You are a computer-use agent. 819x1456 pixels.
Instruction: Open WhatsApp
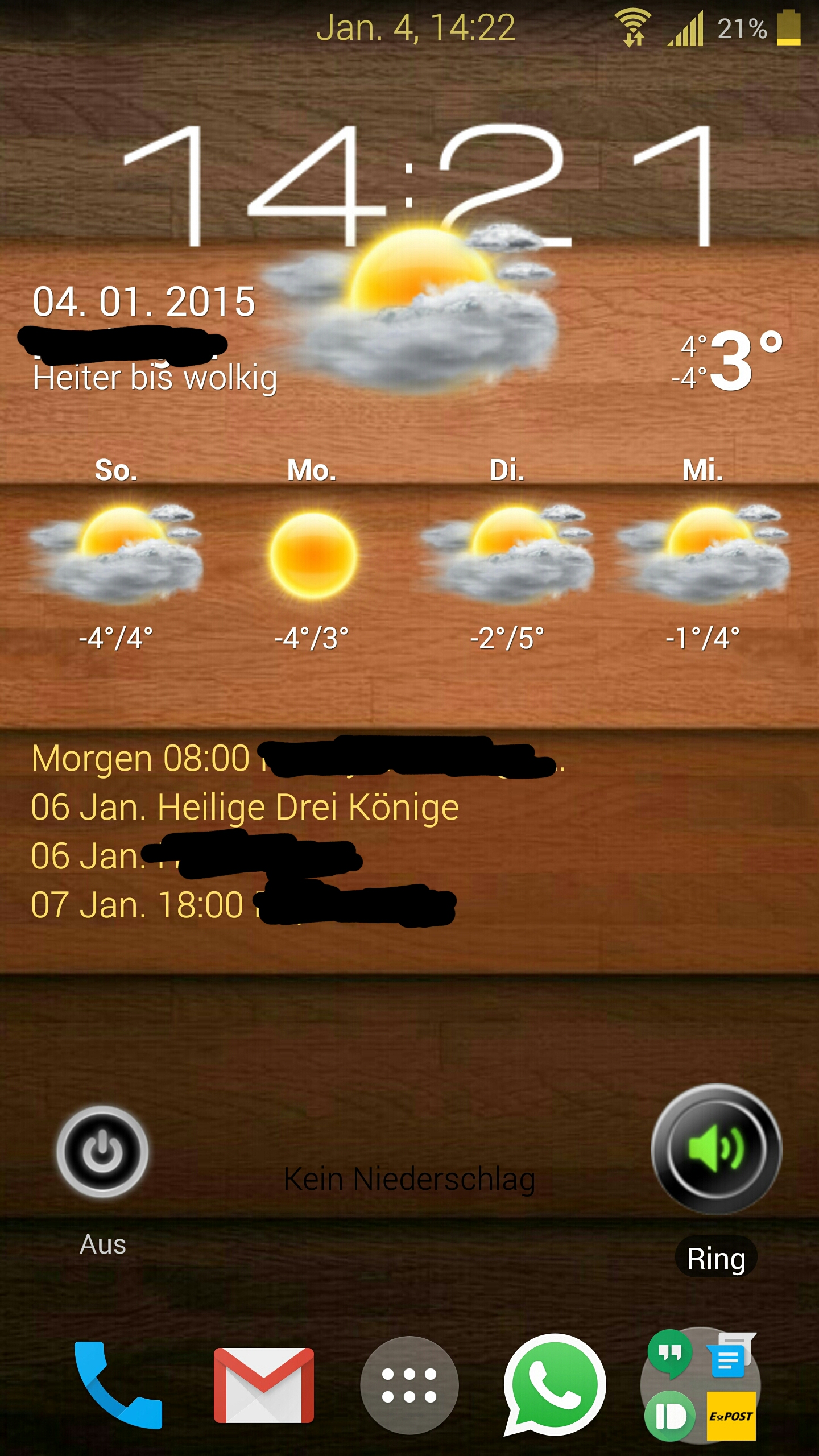point(555,1385)
